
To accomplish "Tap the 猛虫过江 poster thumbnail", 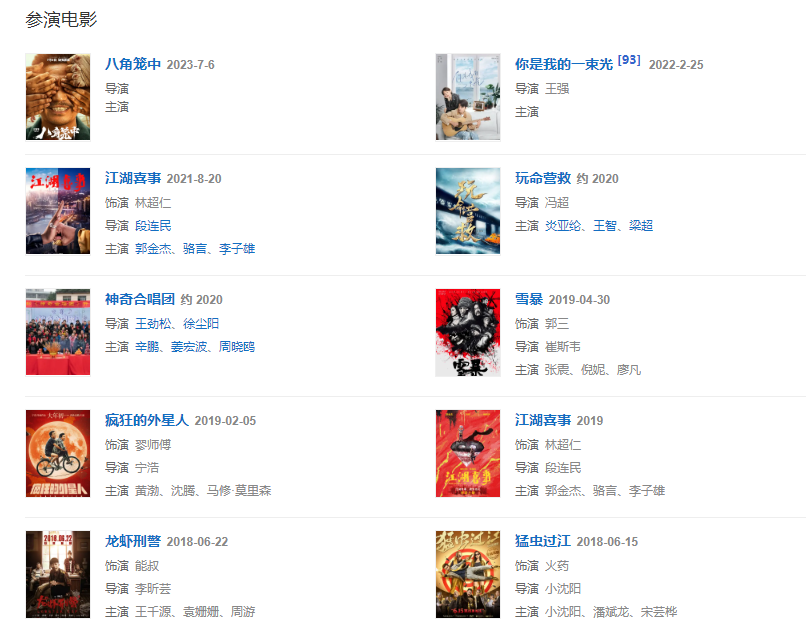I will tap(468, 574).
